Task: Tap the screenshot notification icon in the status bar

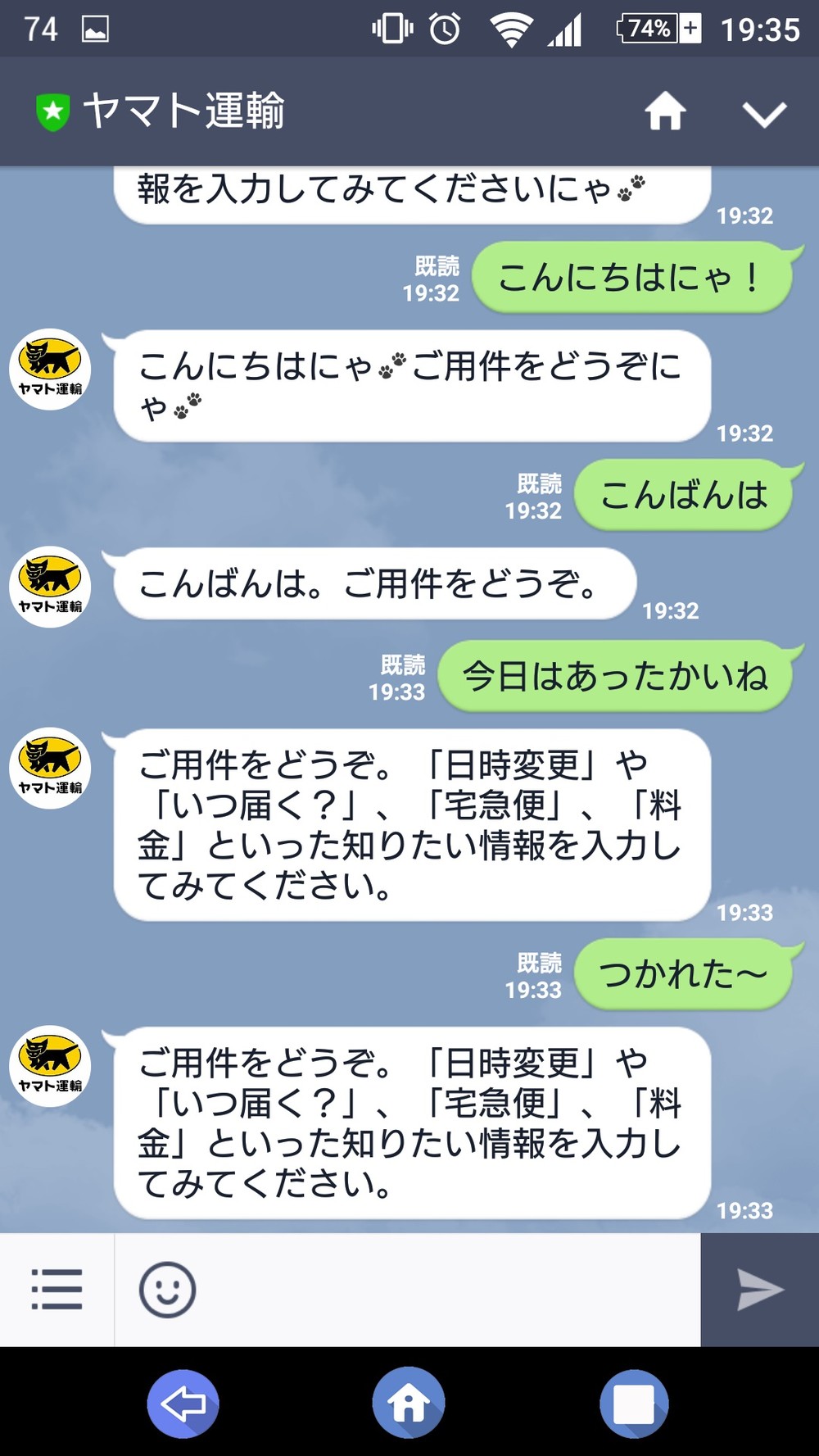Action: pyautogui.click(x=97, y=29)
